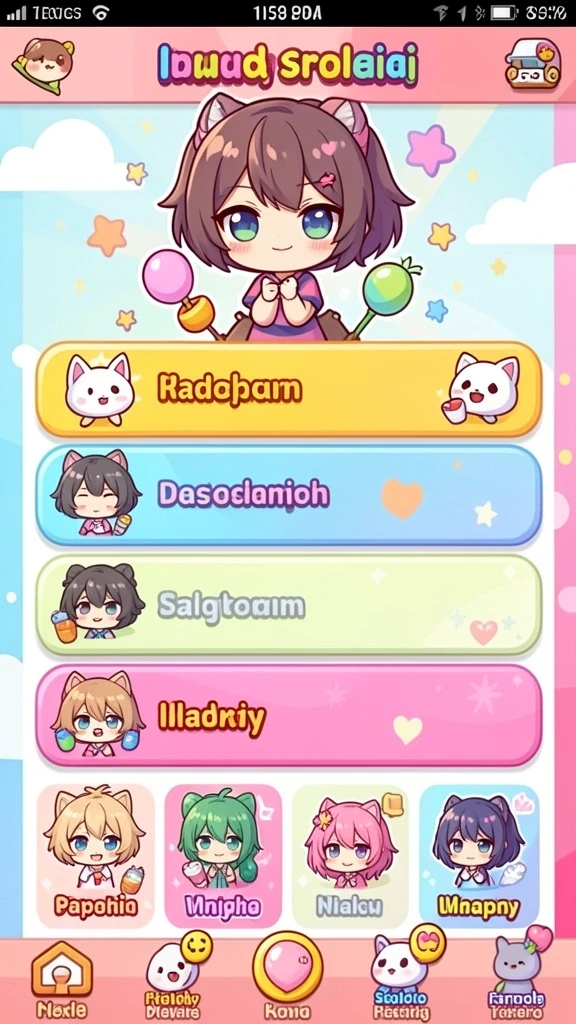Select the yellow Kadopam button
The image size is (576, 1024).
click(x=289, y=389)
